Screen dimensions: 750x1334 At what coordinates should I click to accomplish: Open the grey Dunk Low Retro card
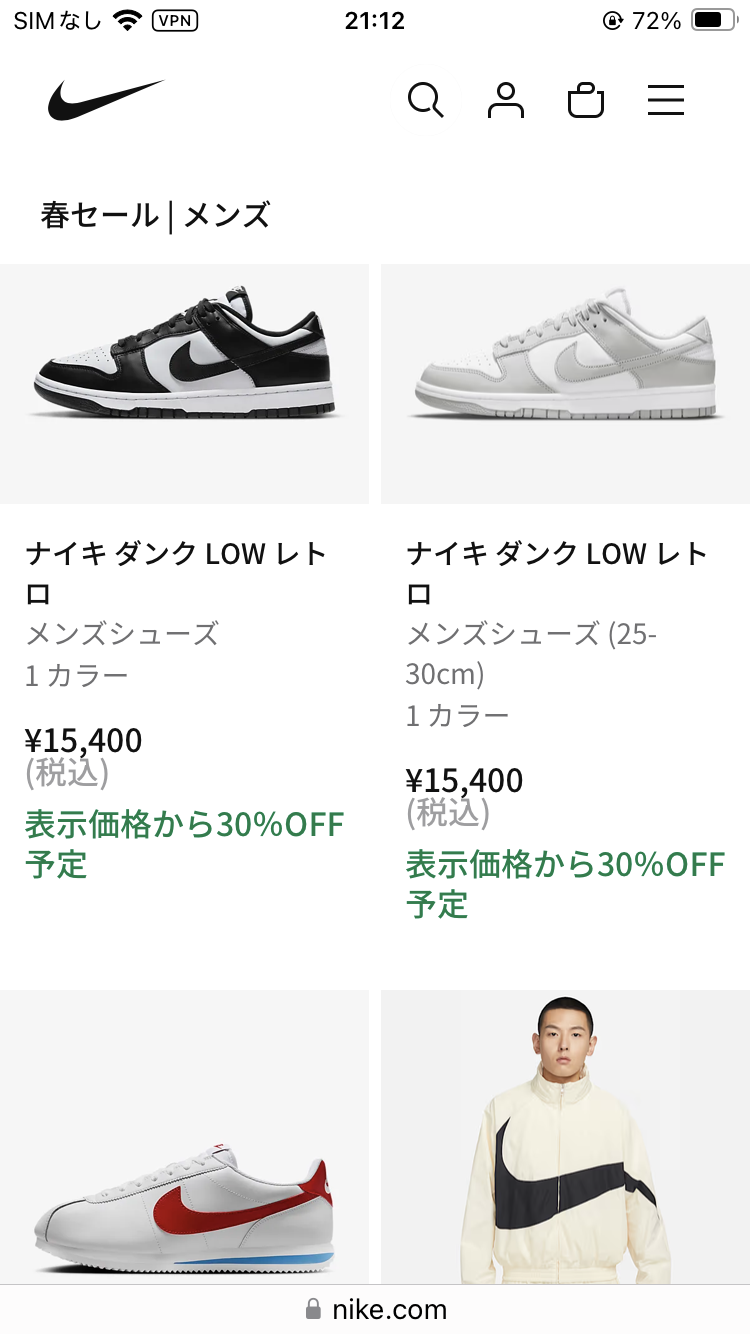pyautogui.click(x=565, y=385)
